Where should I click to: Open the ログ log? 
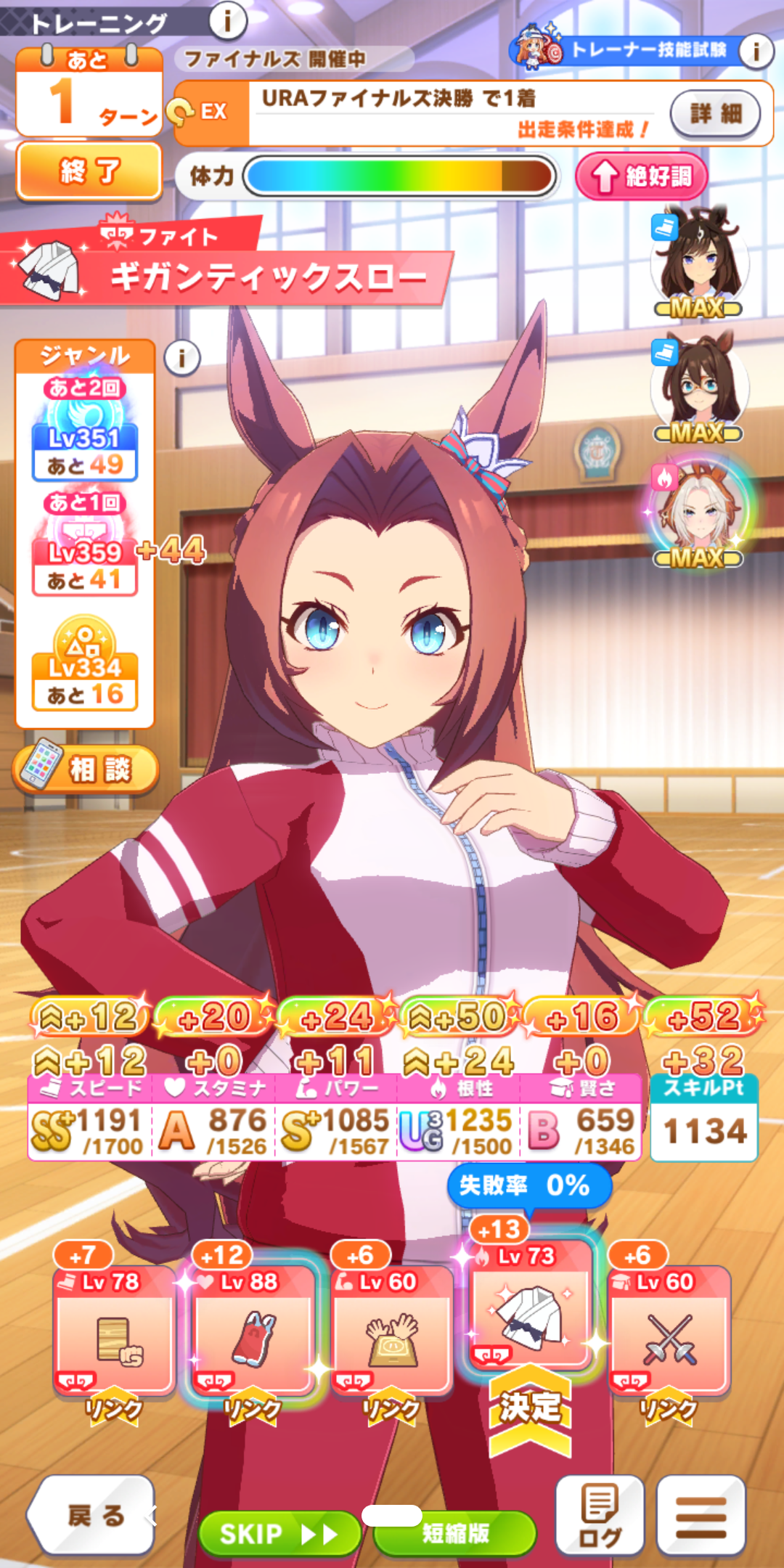click(x=600, y=1515)
